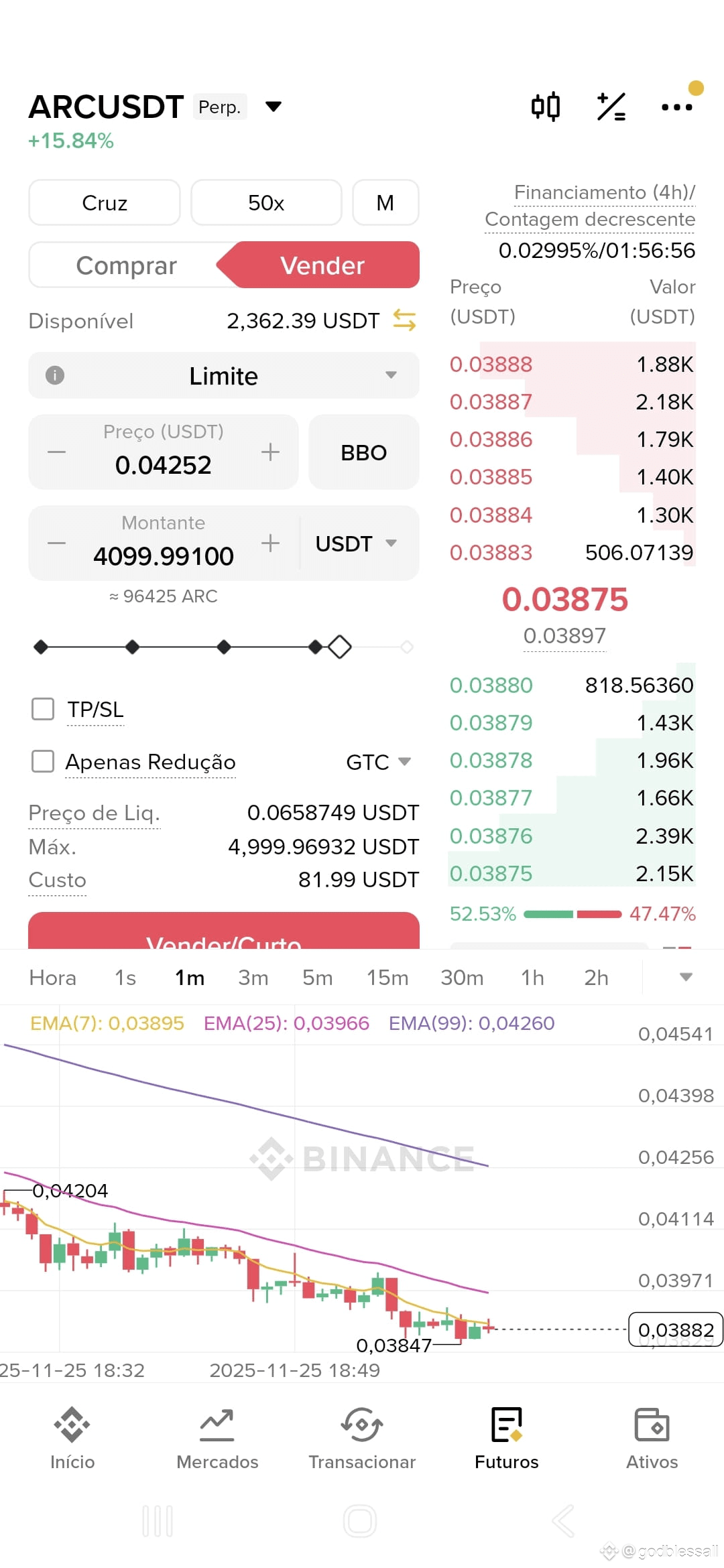
Task: Increase the Preço (USDT) with plus
Action: tap(270, 452)
